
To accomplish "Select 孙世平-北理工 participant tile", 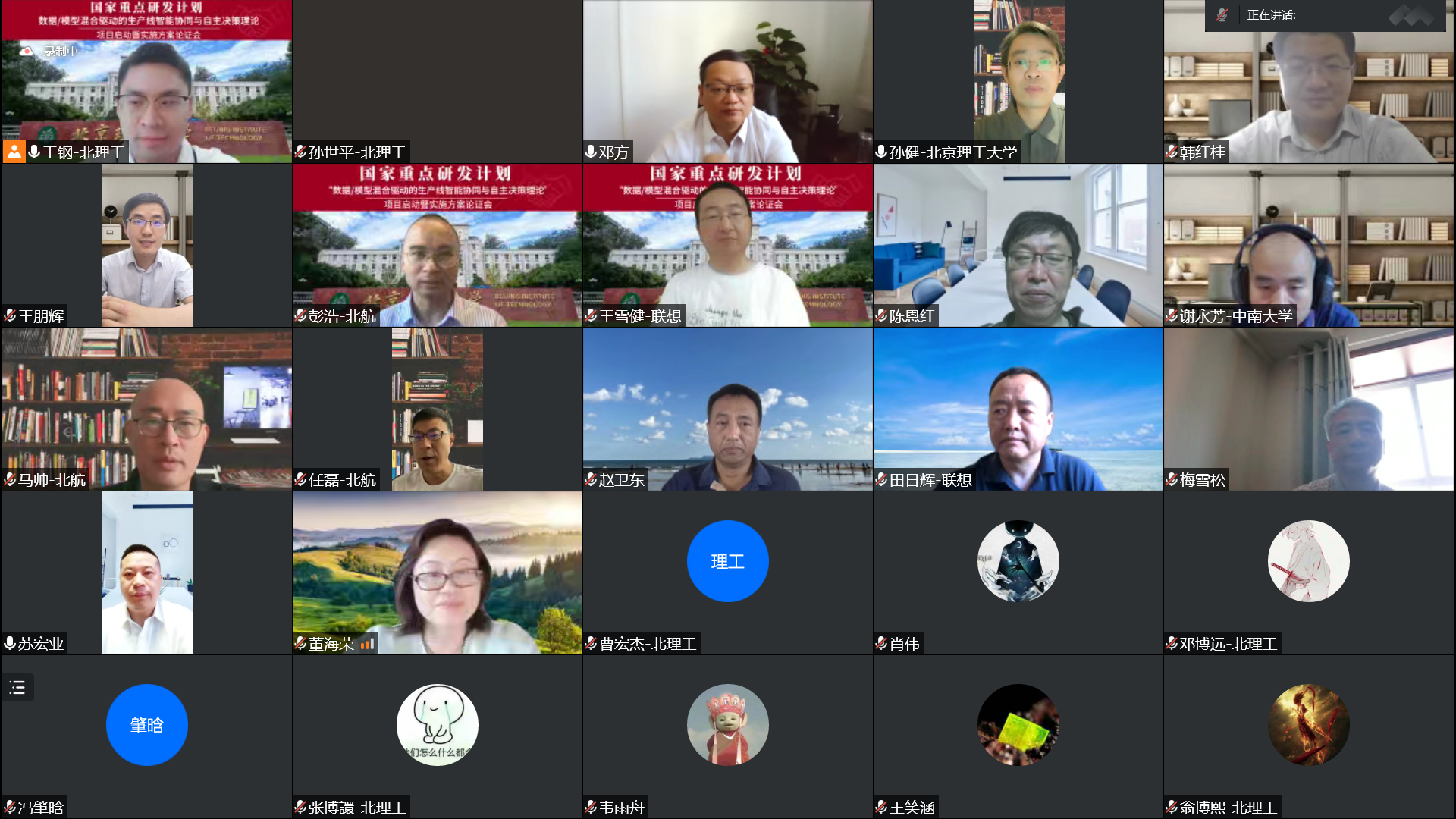I will click(437, 82).
